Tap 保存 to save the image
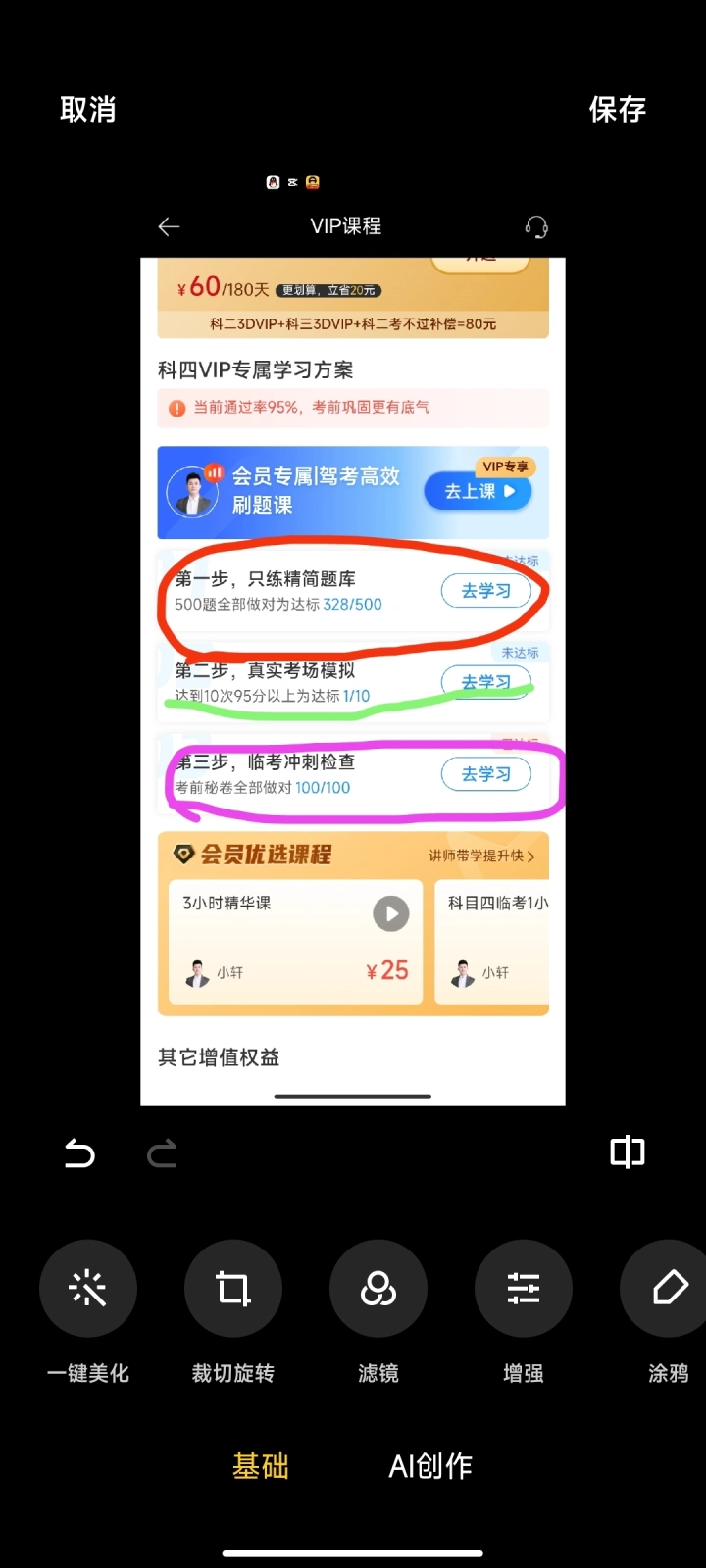 click(x=618, y=109)
